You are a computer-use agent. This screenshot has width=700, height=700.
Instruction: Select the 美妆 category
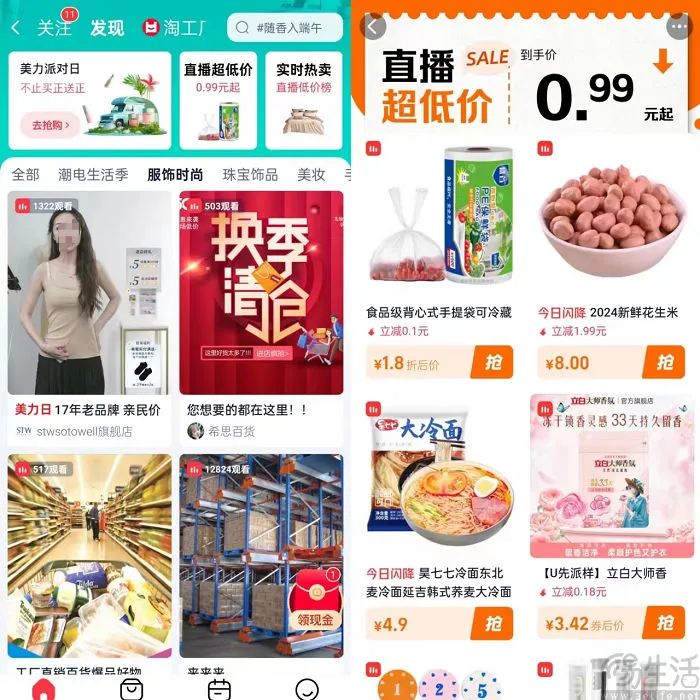point(311,174)
